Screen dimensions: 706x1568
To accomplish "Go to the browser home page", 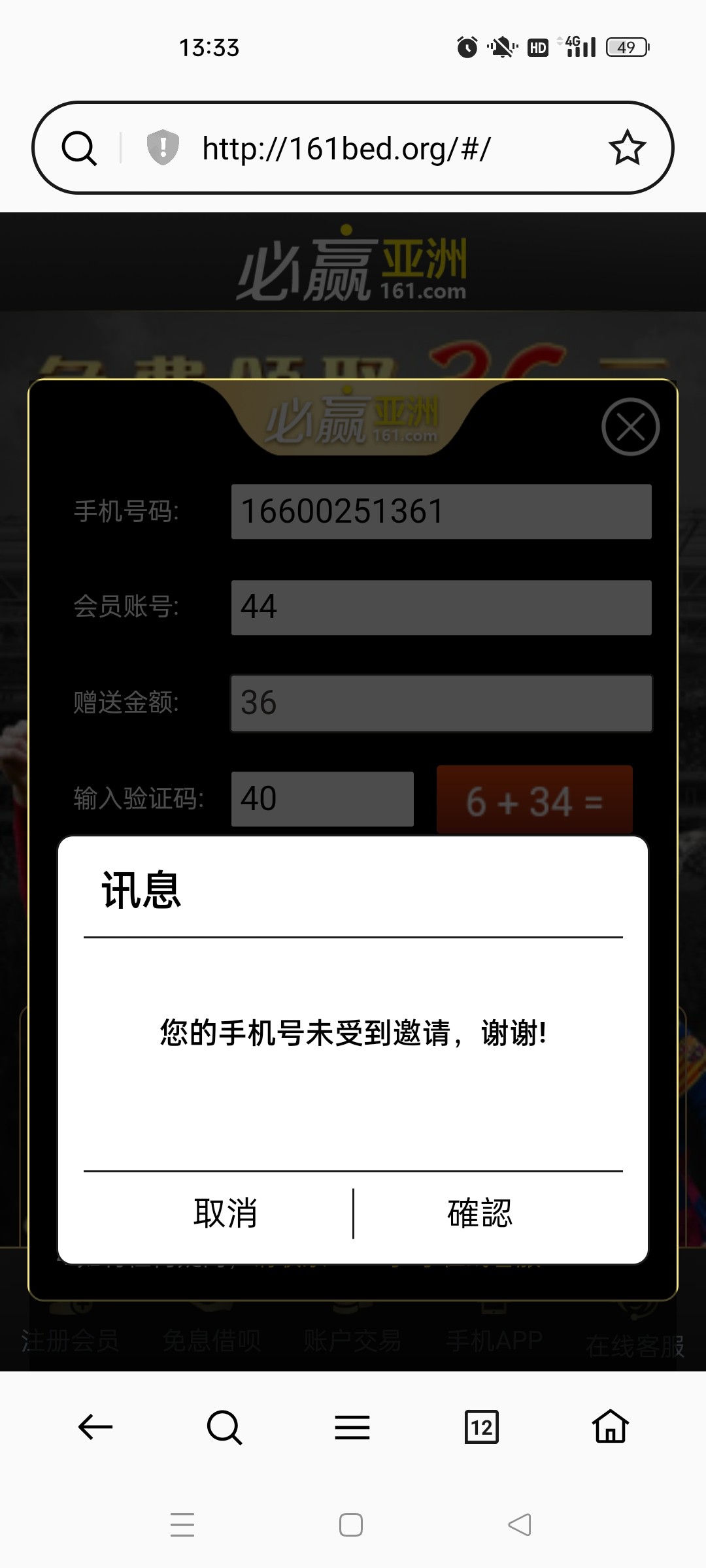I will [x=610, y=1427].
